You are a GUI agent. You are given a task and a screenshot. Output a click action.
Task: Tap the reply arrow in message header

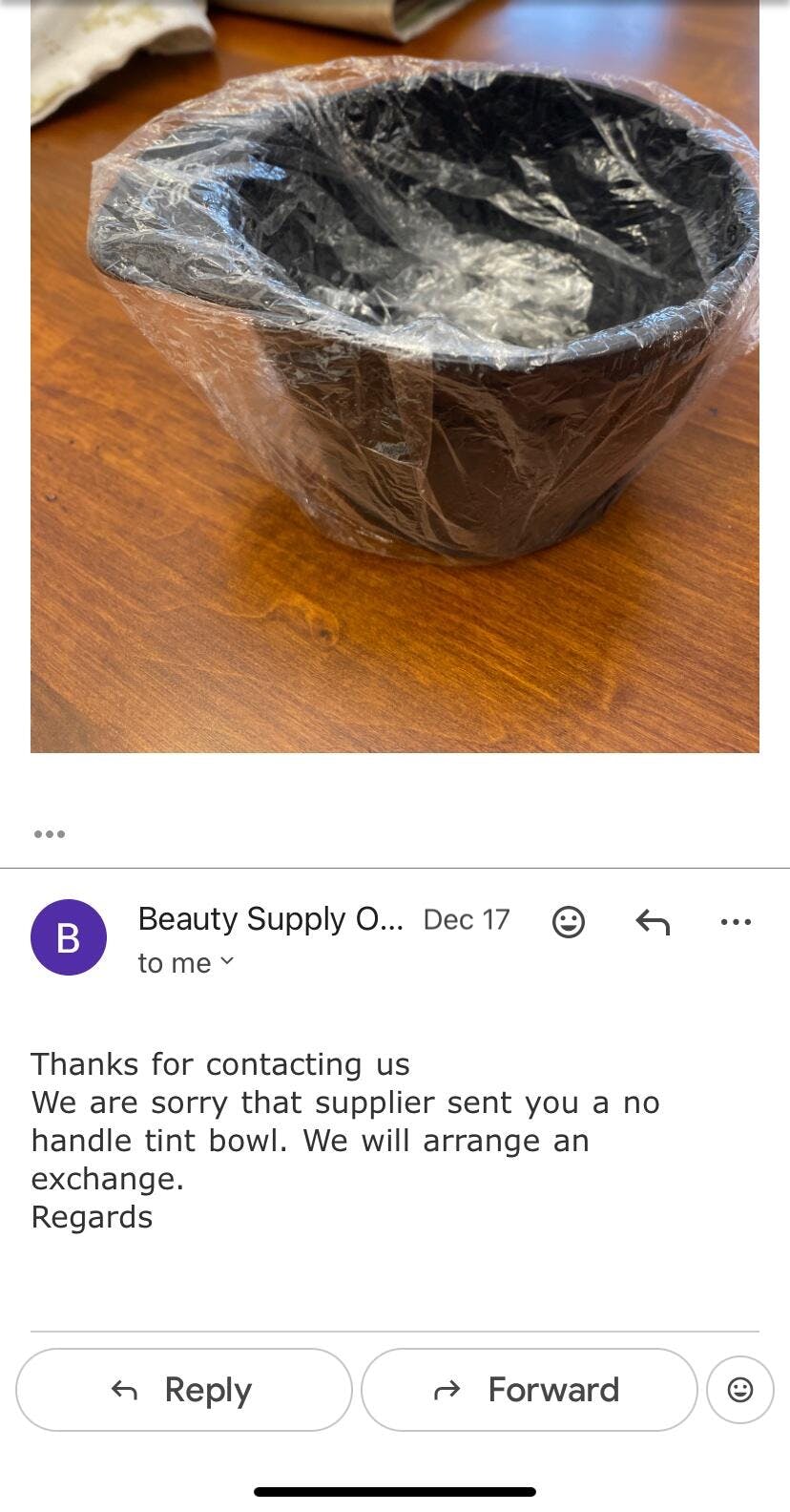[x=653, y=922]
